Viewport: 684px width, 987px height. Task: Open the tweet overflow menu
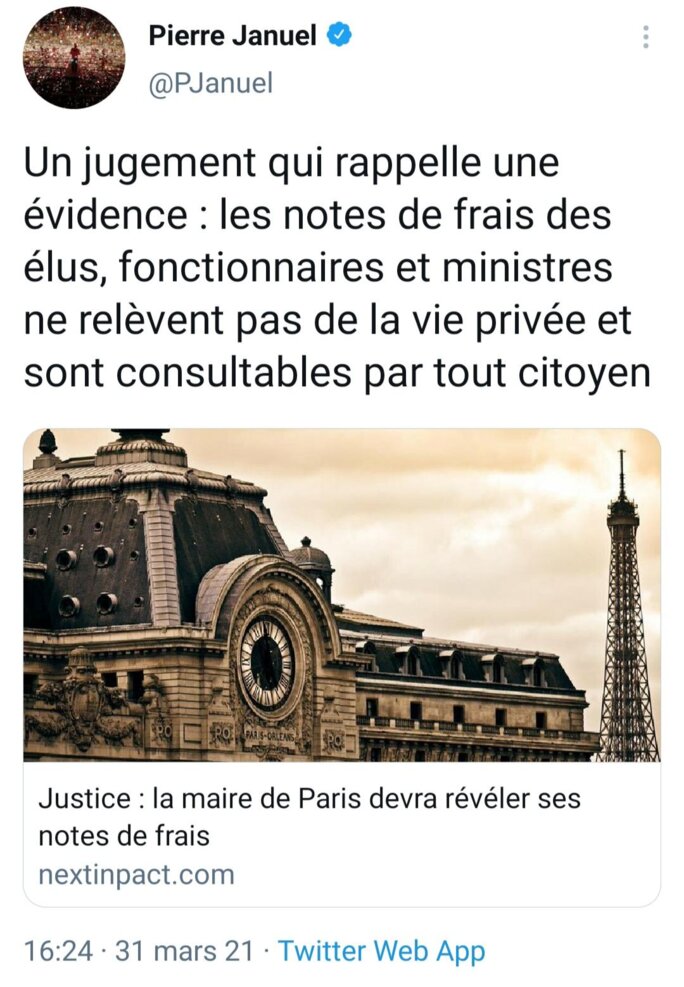pos(647,37)
